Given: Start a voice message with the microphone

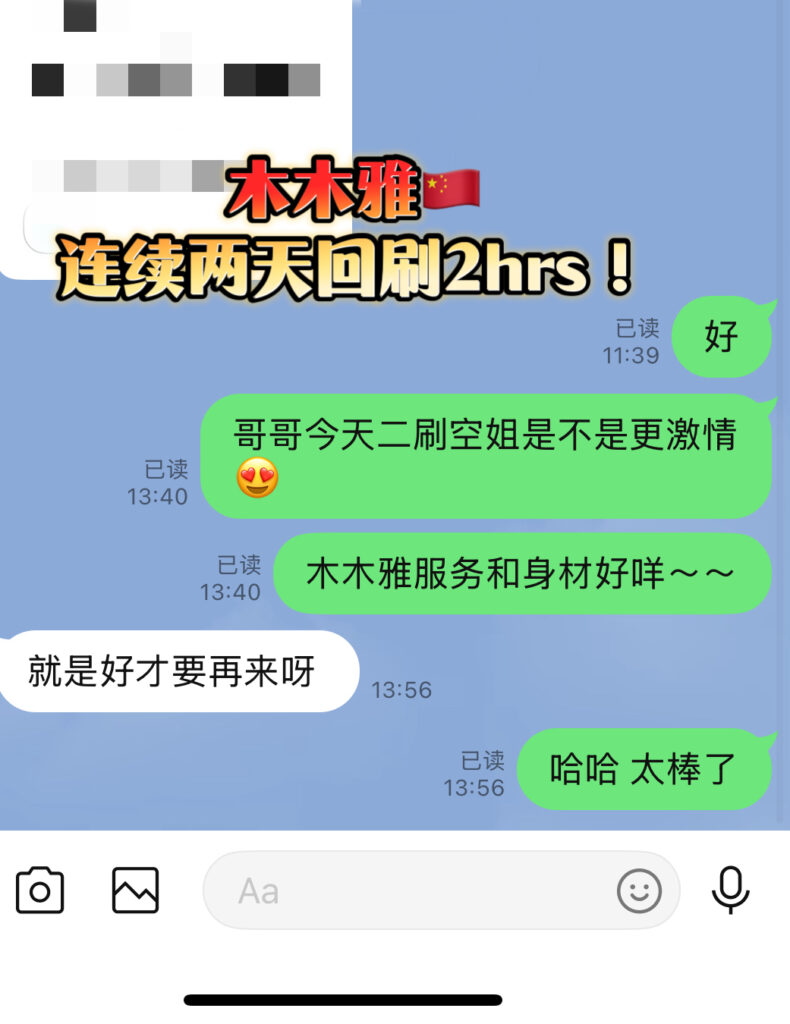Looking at the screenshot, I should coord(730,890).
